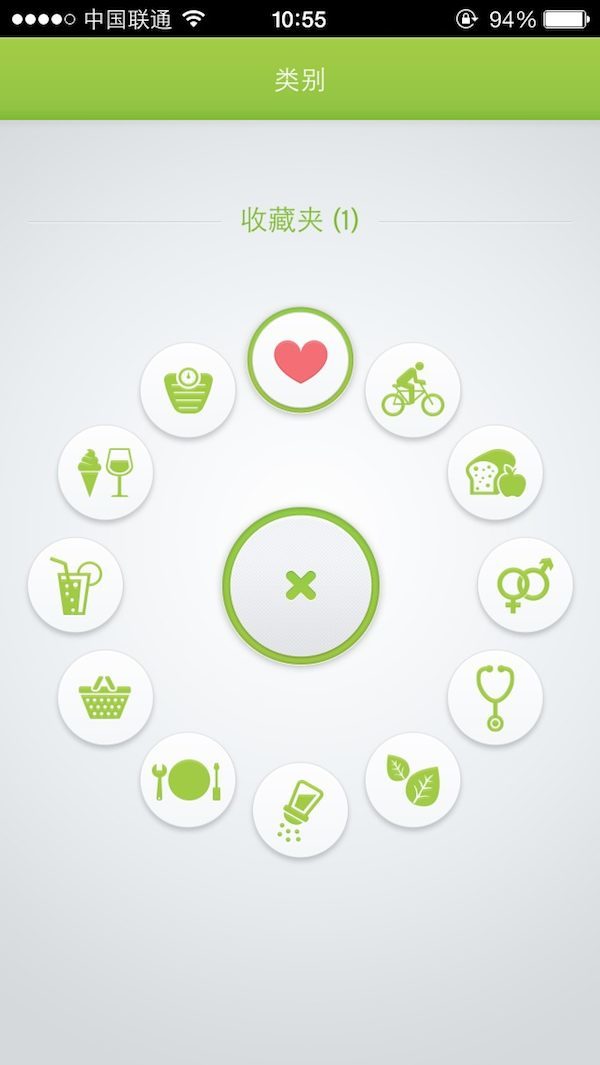The width and height of the screenshot is (600, 1065).
Task: Select the shopping basket category
Action: tap(105, 697)
